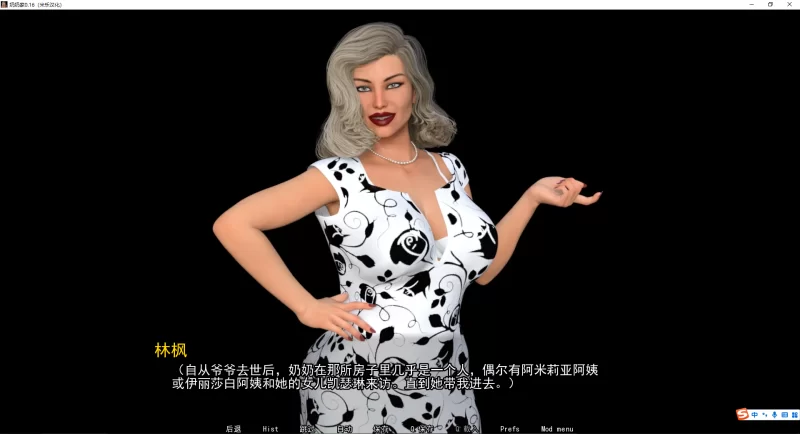
Task: Quick load with Q.载入
Action: click(465, 428)
